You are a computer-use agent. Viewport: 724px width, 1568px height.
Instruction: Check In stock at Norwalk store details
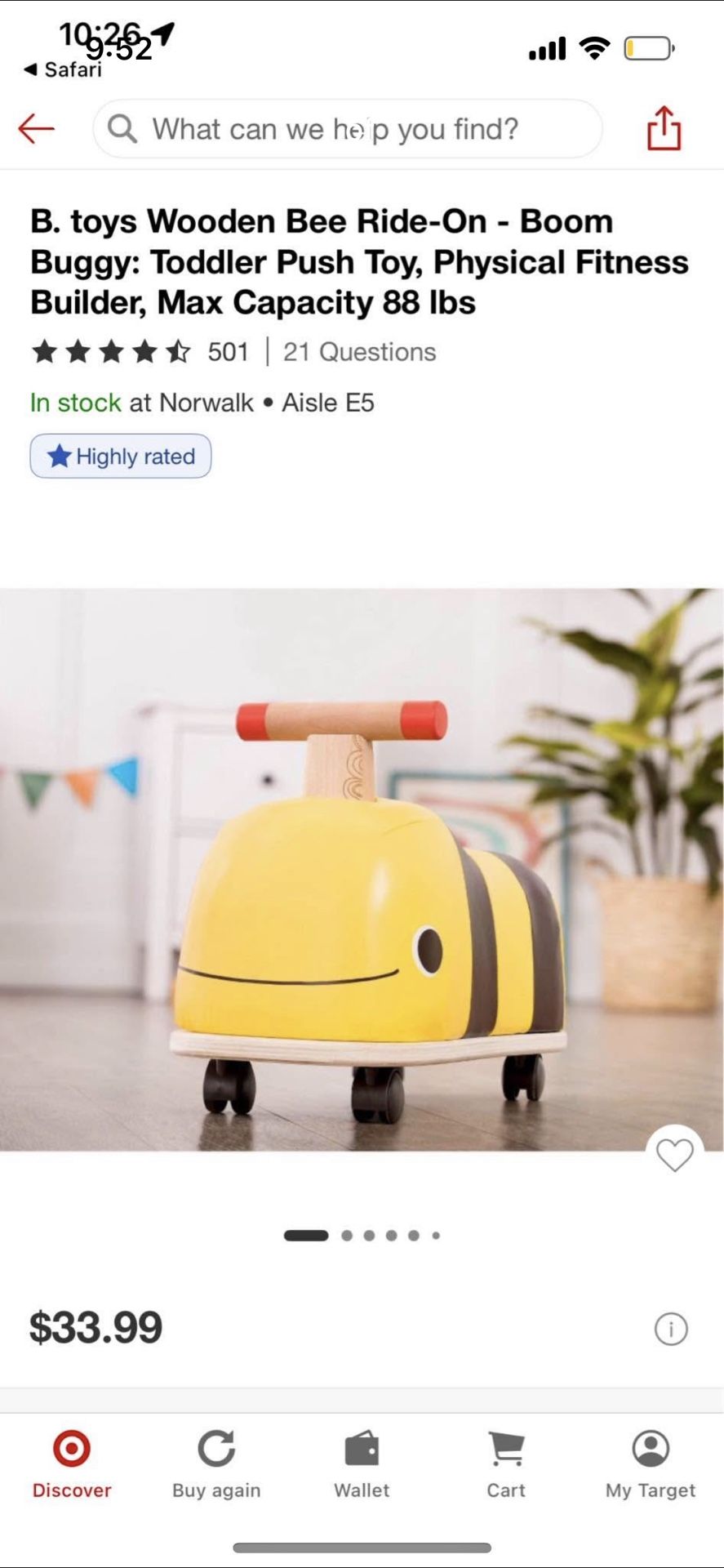coord(202,403)
